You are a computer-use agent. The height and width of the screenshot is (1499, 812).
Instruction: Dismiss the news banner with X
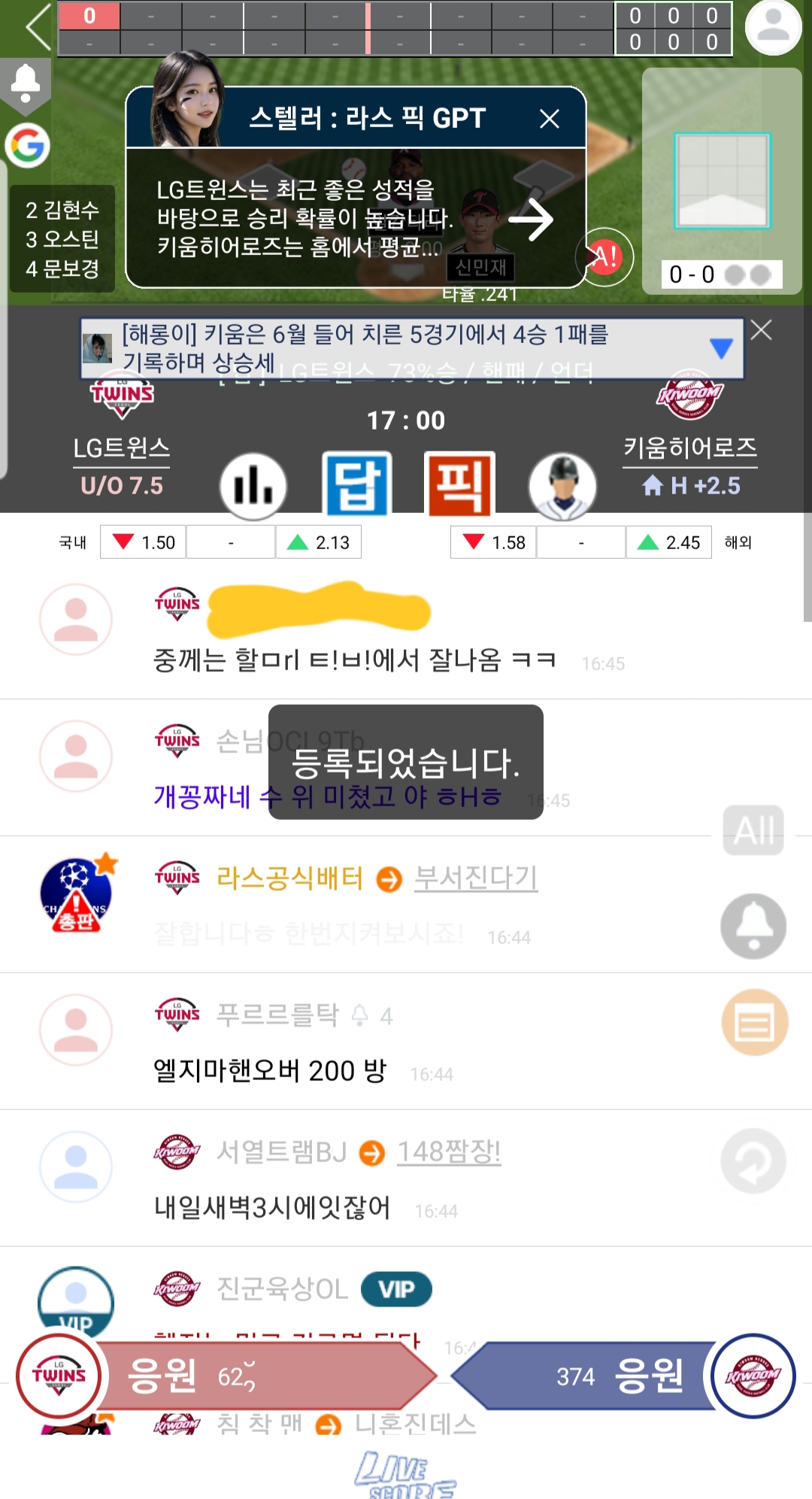(762, 330)
